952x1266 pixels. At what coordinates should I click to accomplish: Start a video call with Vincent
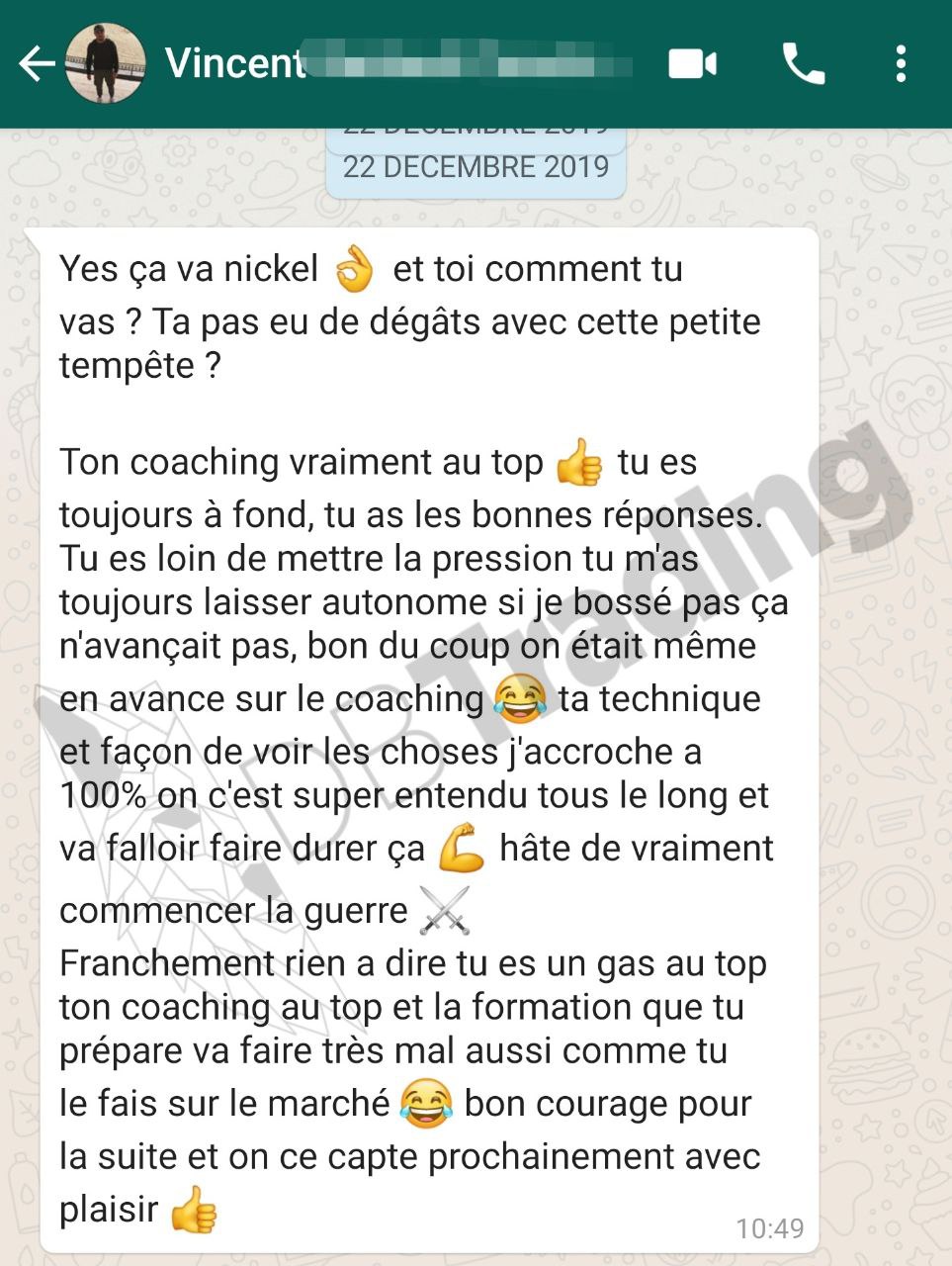coord(692,64)
